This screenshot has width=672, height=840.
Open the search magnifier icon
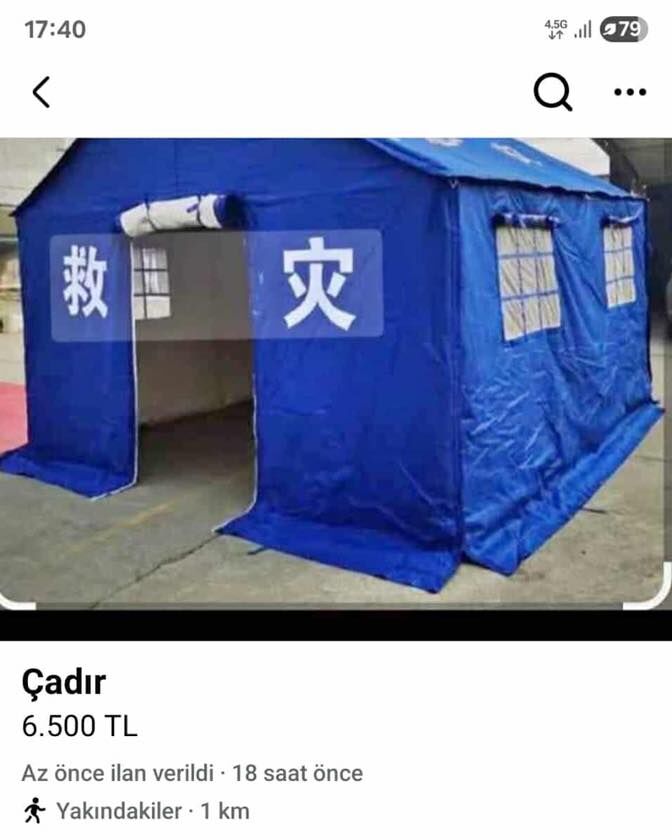(x=552, y=92)
